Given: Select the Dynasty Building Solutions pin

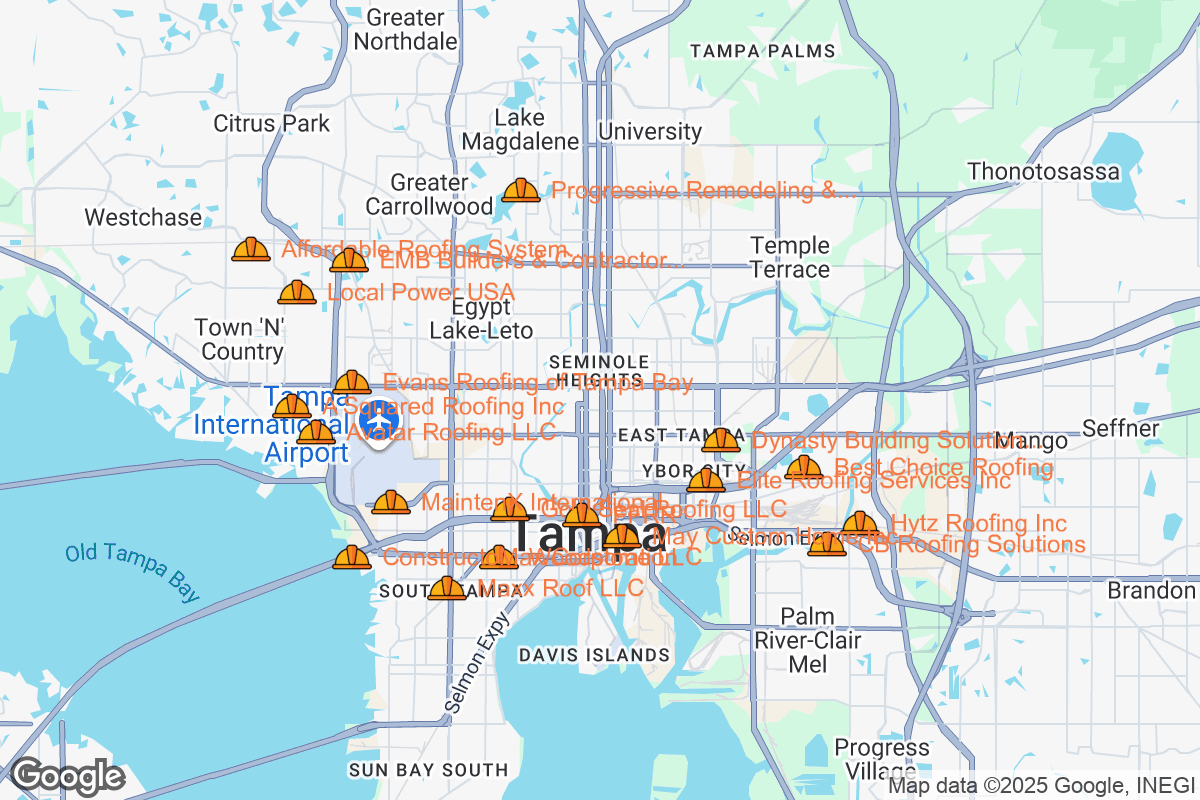Looking at the screenshot, I should (x=721, y=440).
